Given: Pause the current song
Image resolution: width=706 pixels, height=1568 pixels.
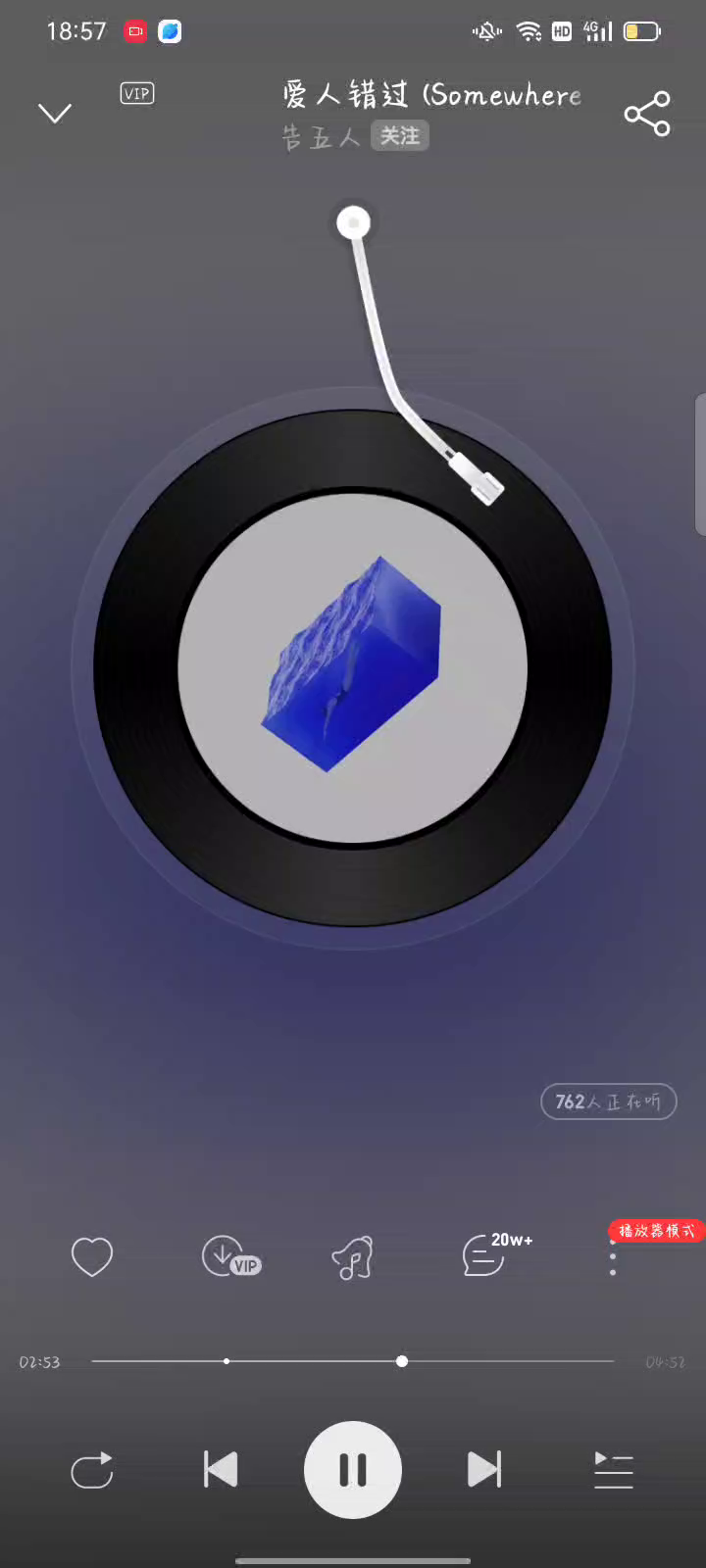Looking at the screenshot, I should pyautogui.click(x=353, y=1470).
